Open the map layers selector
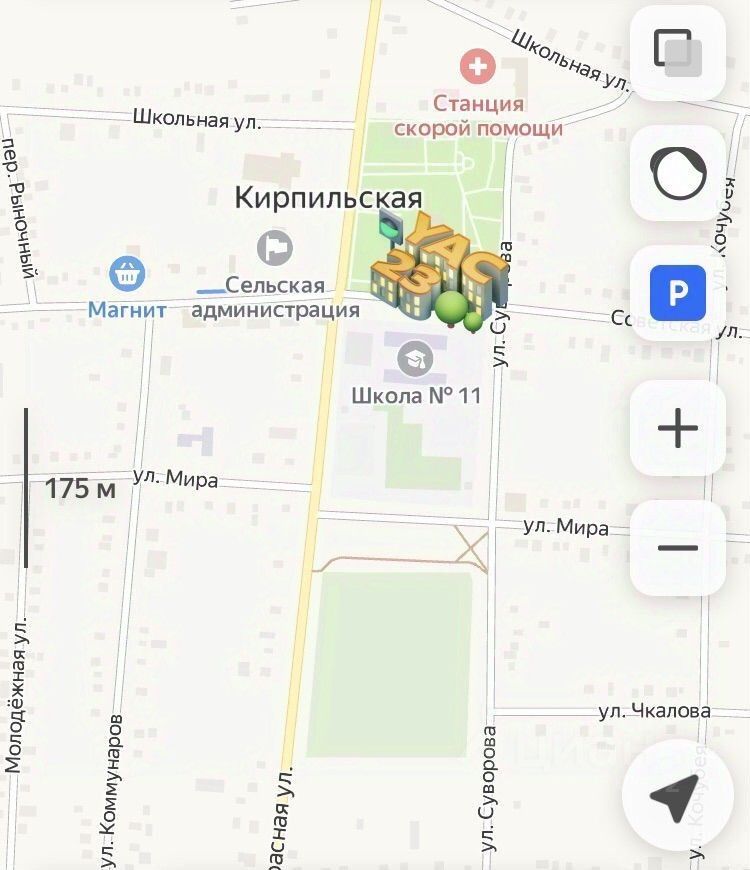Screen dimensions: 750x870 677,53
